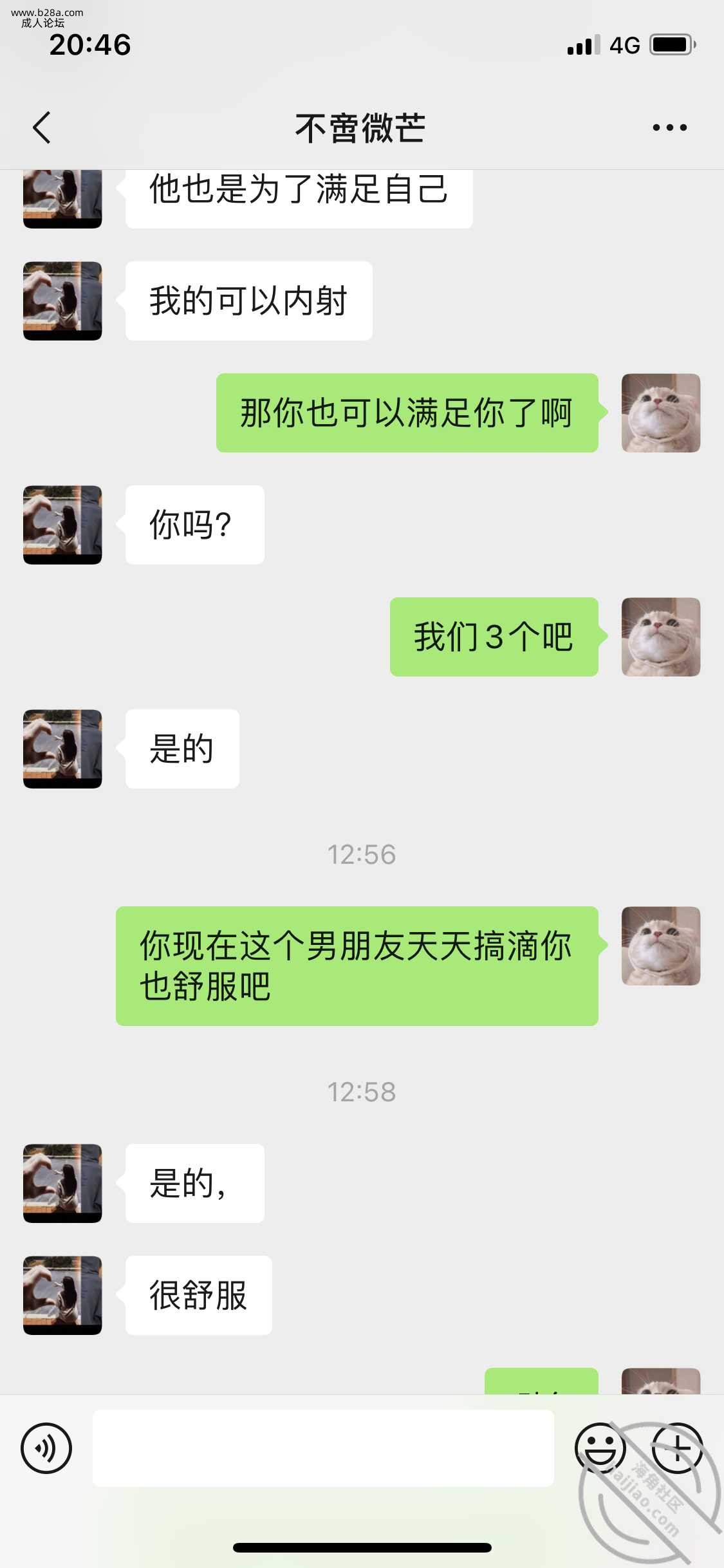Open the chat info overflow menu

(669, 127)
